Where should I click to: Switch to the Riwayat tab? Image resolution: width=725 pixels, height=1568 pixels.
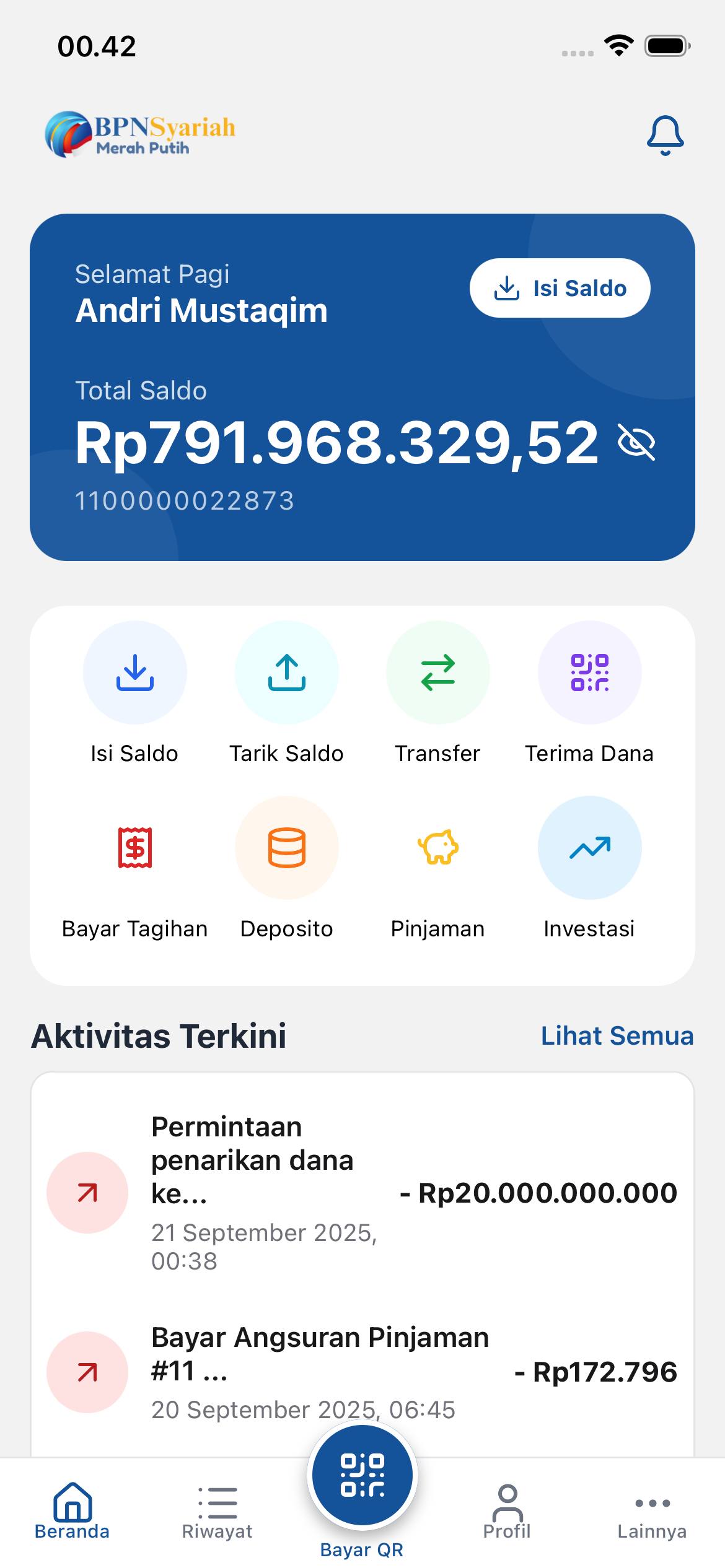[217, 1511]
